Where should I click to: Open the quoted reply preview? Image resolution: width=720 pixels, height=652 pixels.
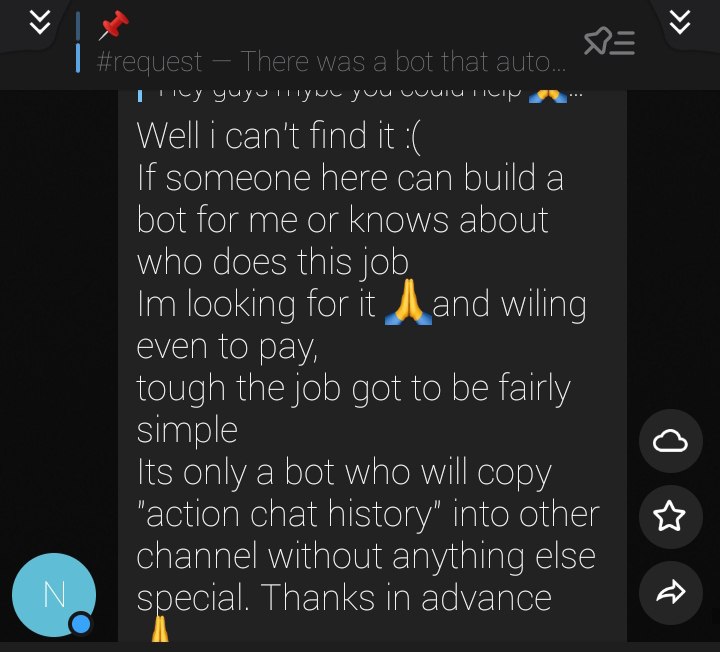[350, 94]
